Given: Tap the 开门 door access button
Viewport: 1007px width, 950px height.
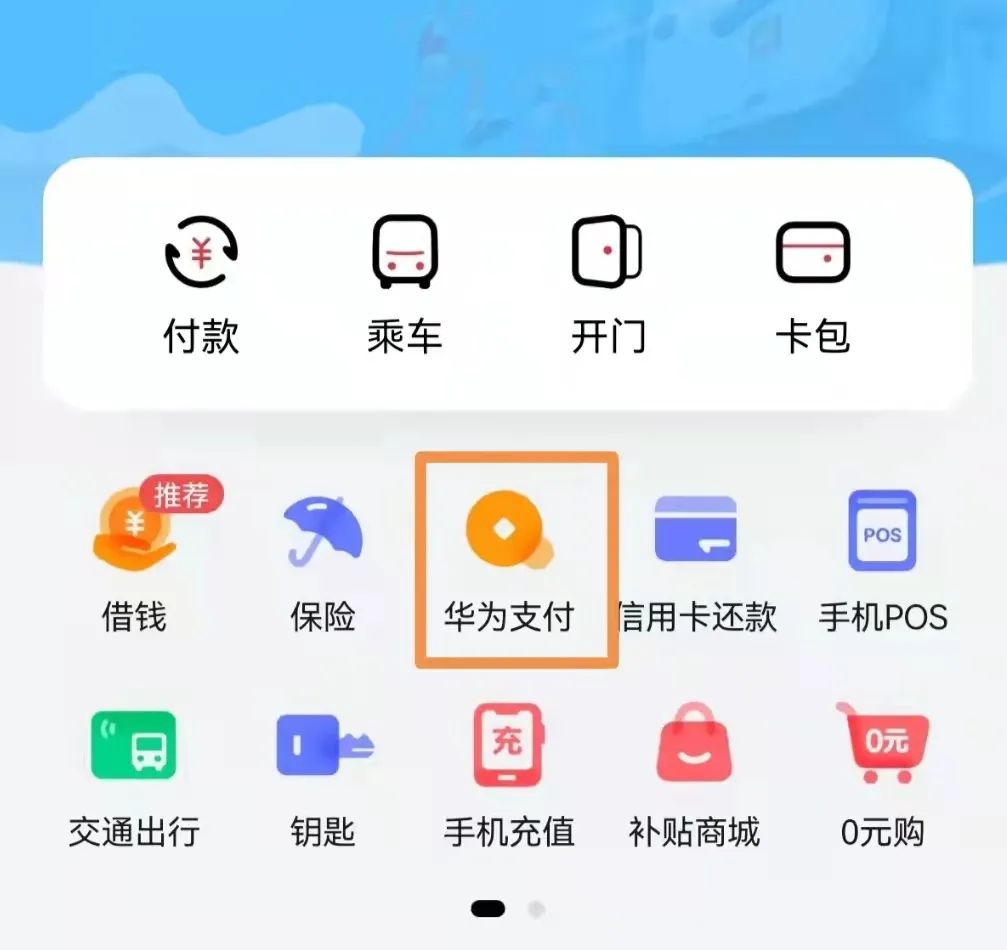Looking at the screenshot, I should coord(607,285).
